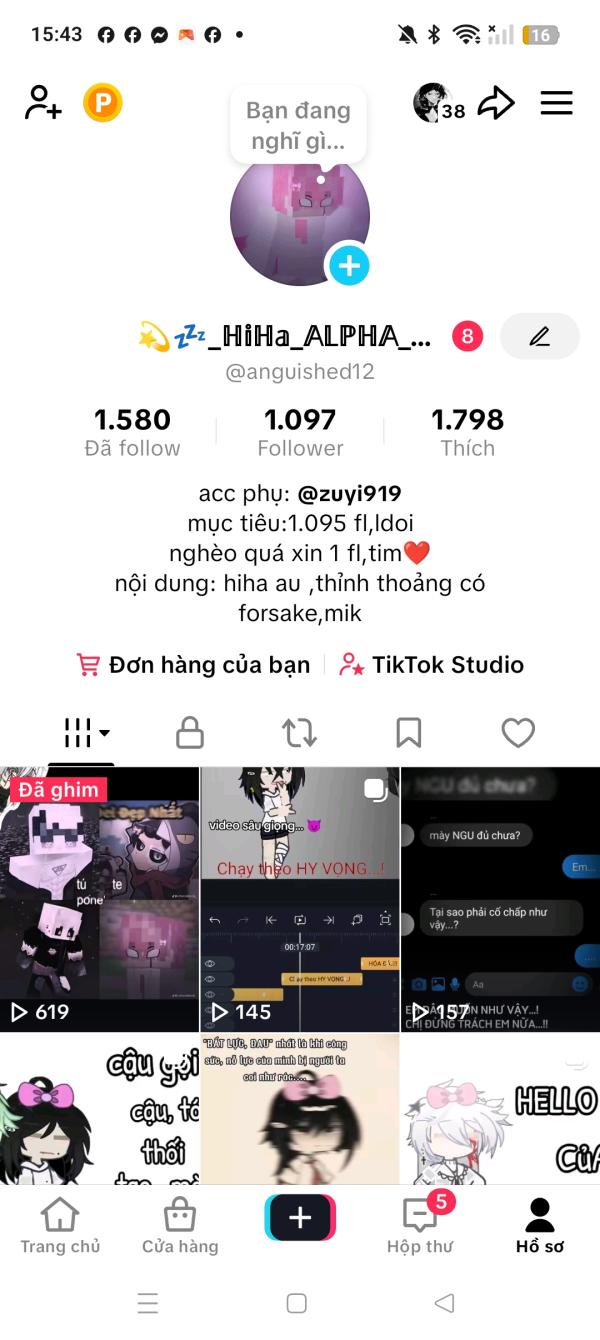Image resolution: width=600 pixels, height=1340 pixels.
Task: Play the pinned video with 619 views
Action: (100, 900)
